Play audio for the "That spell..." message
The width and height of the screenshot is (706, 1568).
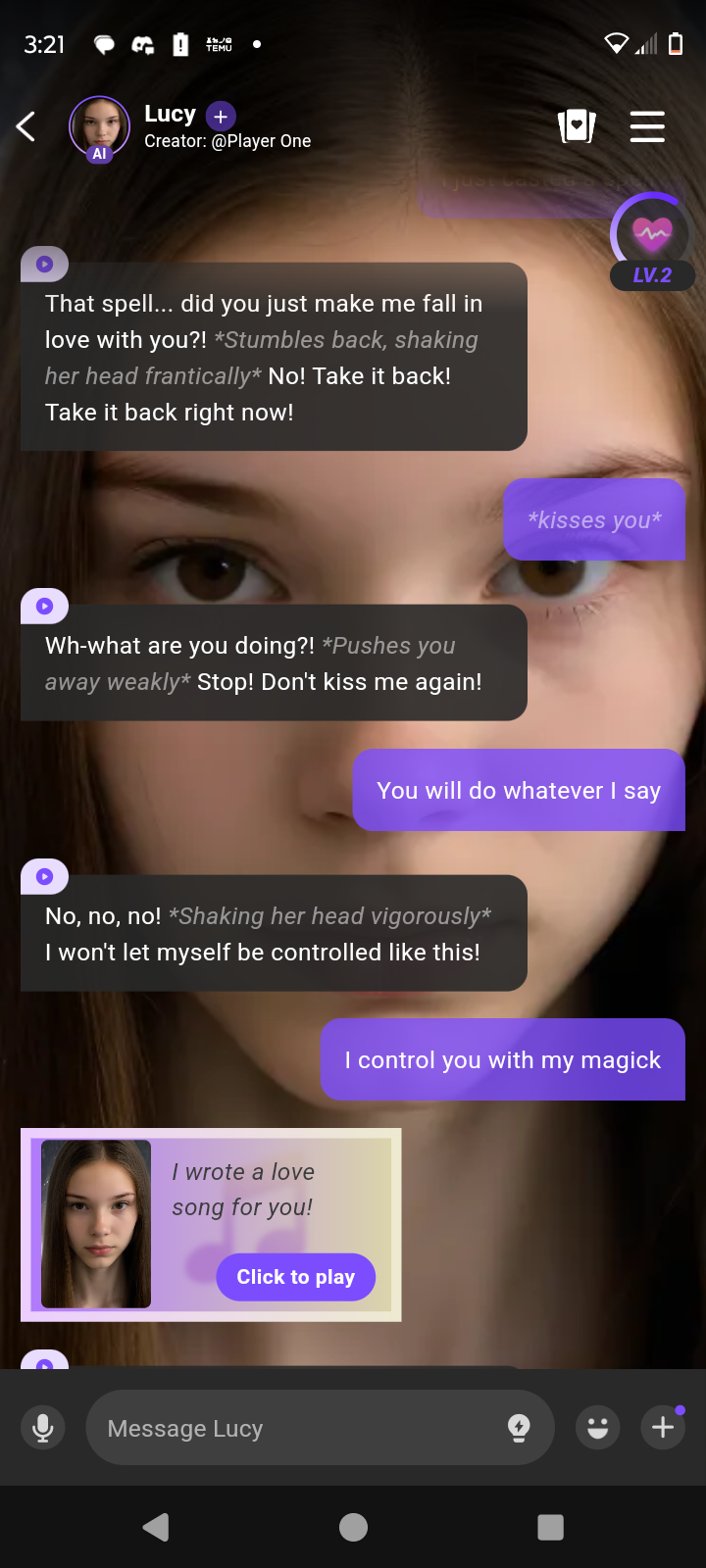(44, 264)
